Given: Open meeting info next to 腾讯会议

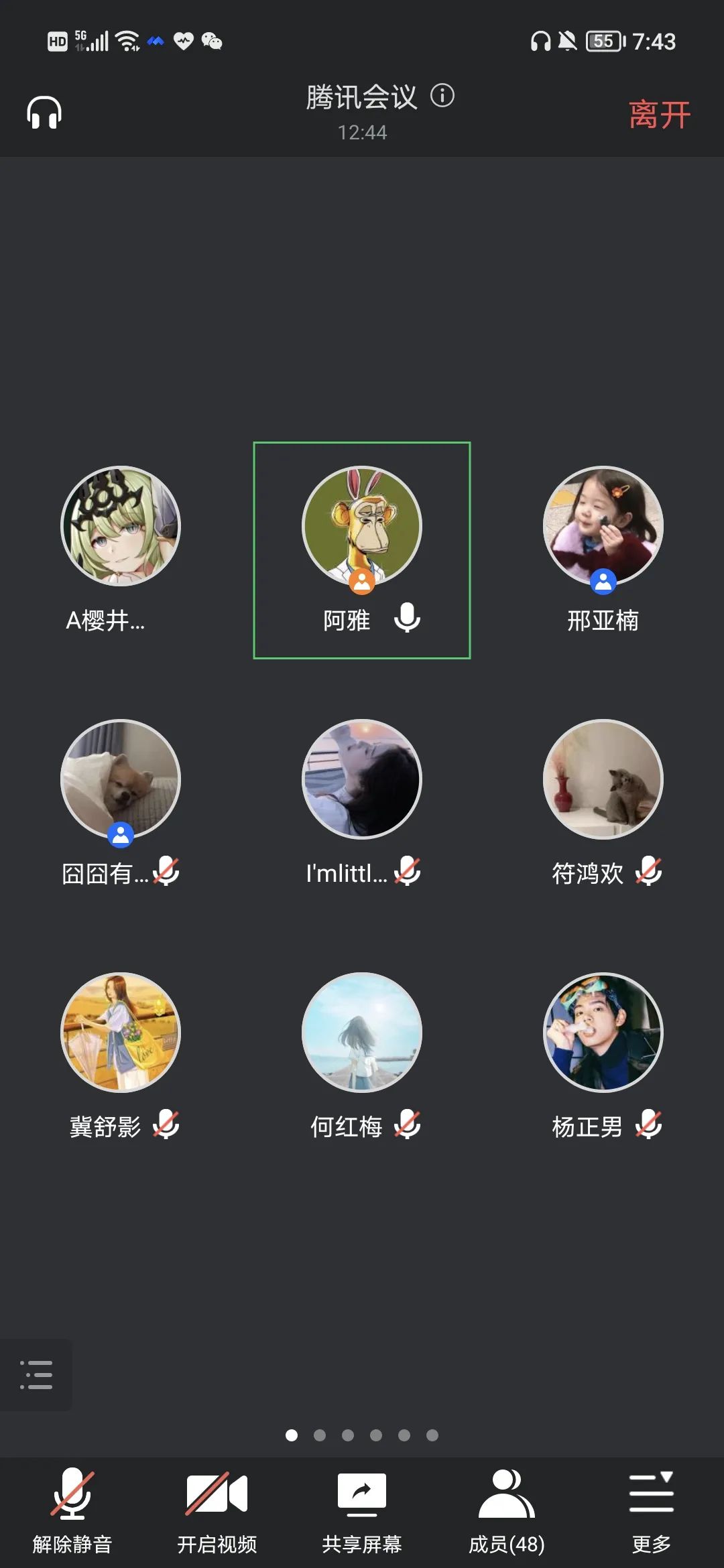Looking at the screenshot, I should 442,96.
